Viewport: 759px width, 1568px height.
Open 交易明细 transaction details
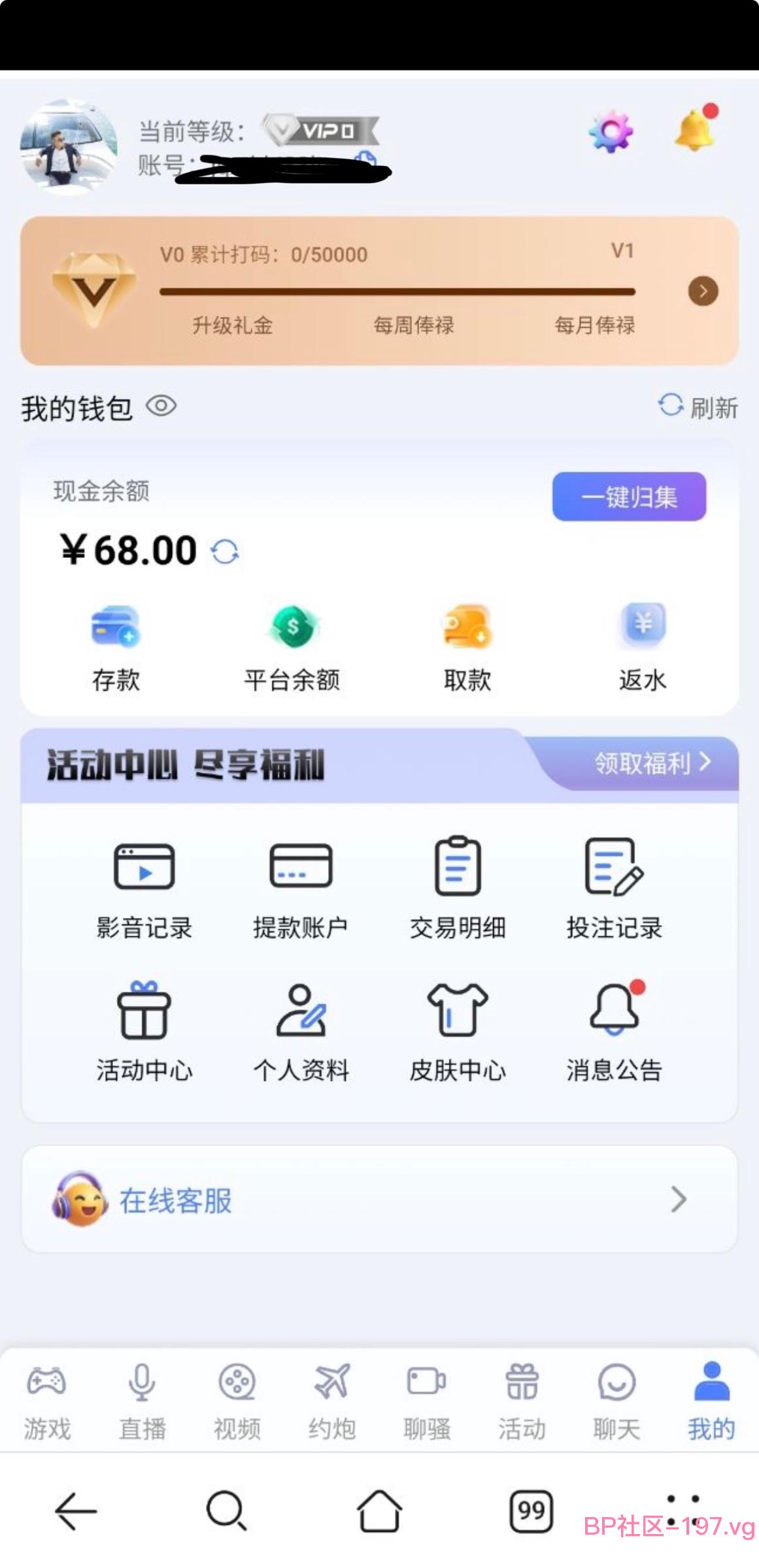458,888
